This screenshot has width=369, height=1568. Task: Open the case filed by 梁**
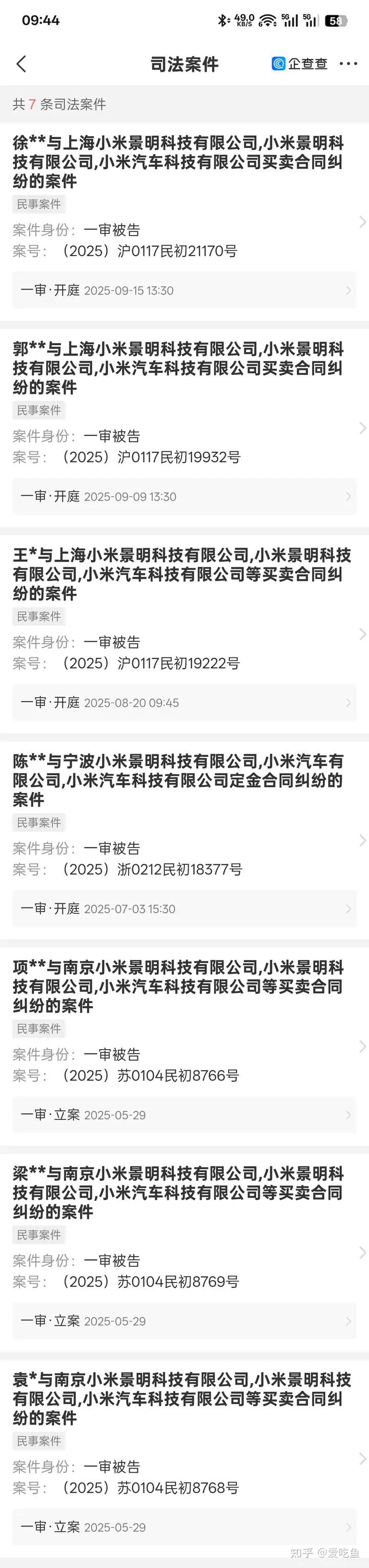[178, 1192]
